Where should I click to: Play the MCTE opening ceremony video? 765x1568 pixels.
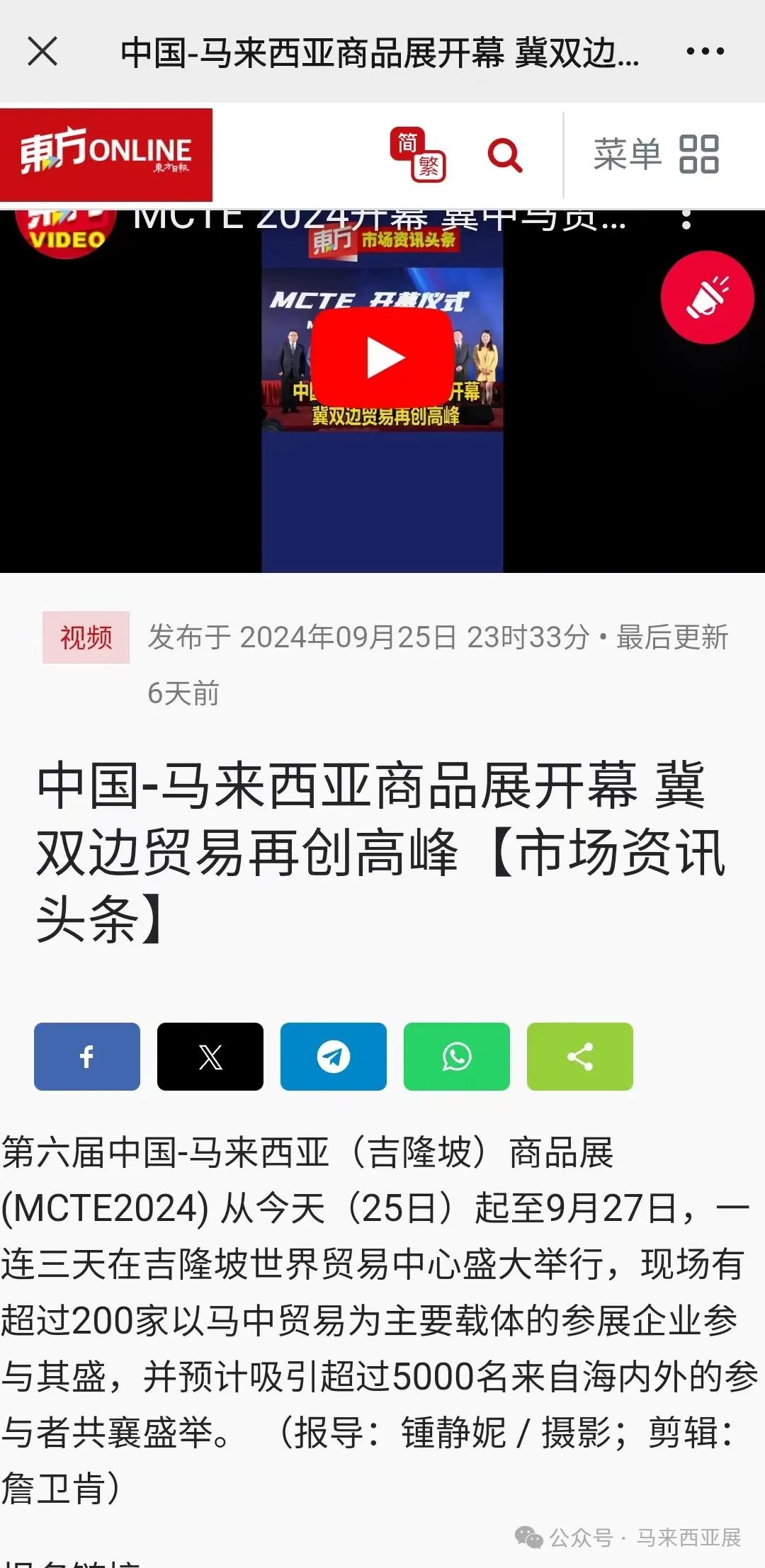point(383,358)
